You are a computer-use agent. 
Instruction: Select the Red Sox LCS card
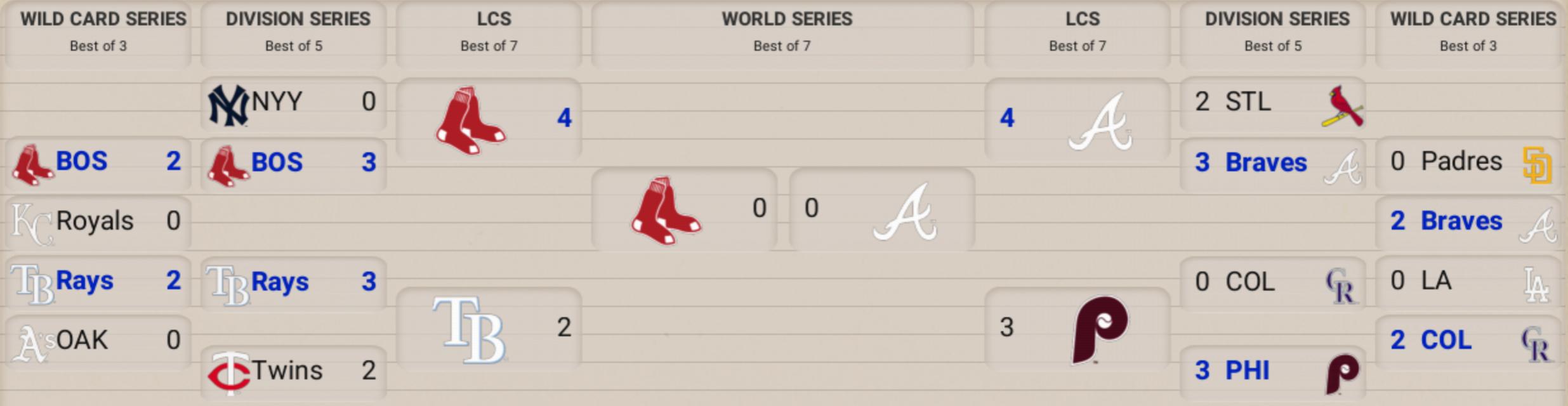coord(489,119)
